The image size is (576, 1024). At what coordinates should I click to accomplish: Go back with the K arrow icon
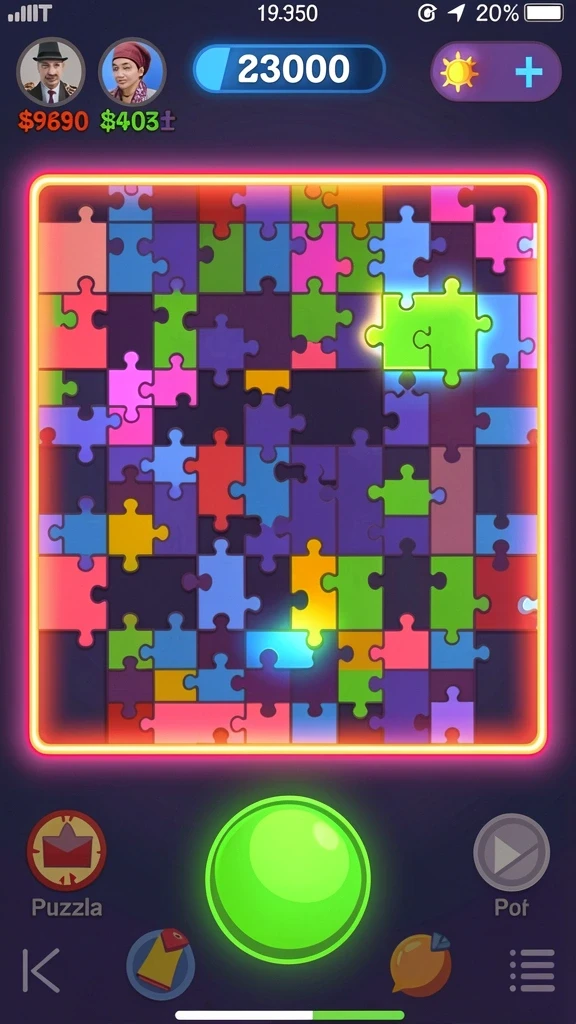coord(41,970)
